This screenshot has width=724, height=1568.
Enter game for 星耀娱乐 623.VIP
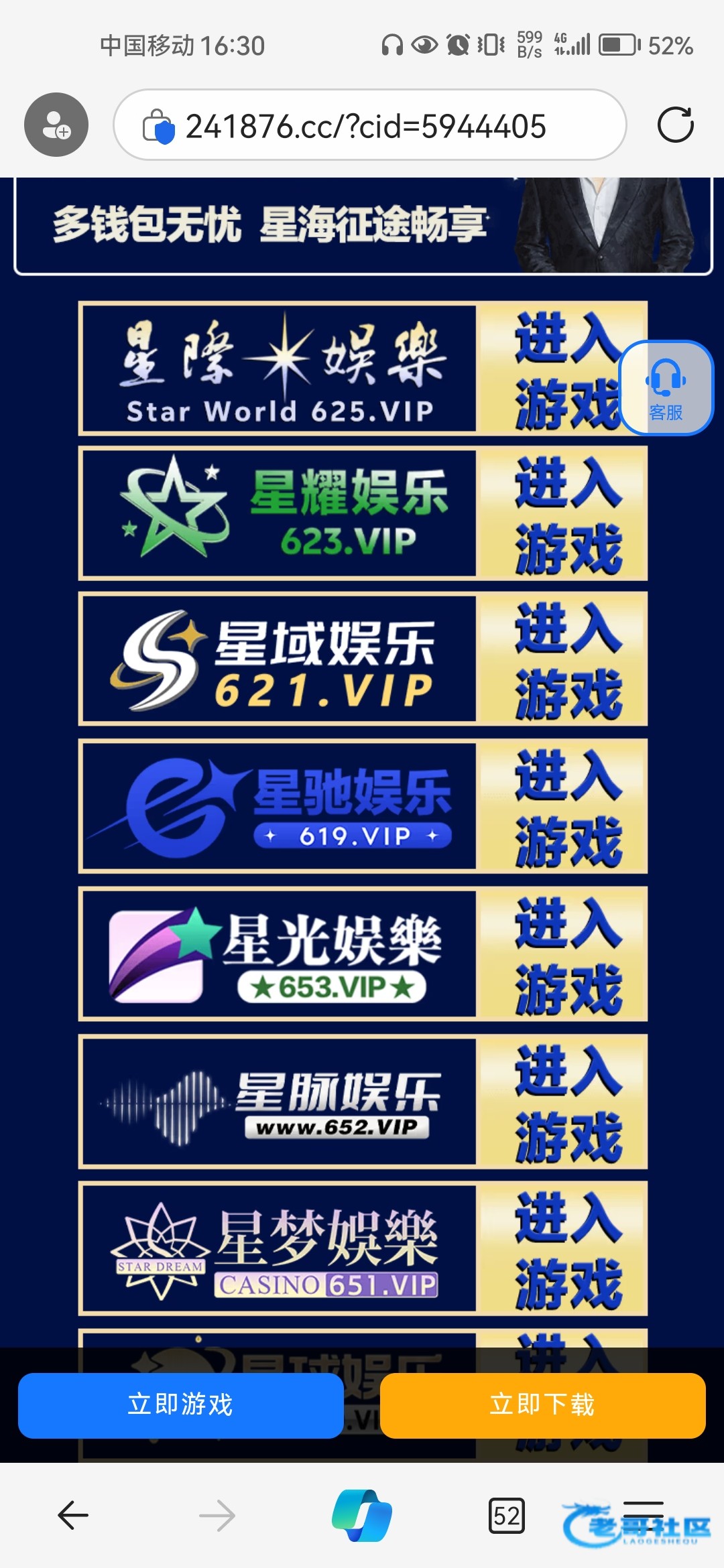point(562,514)
